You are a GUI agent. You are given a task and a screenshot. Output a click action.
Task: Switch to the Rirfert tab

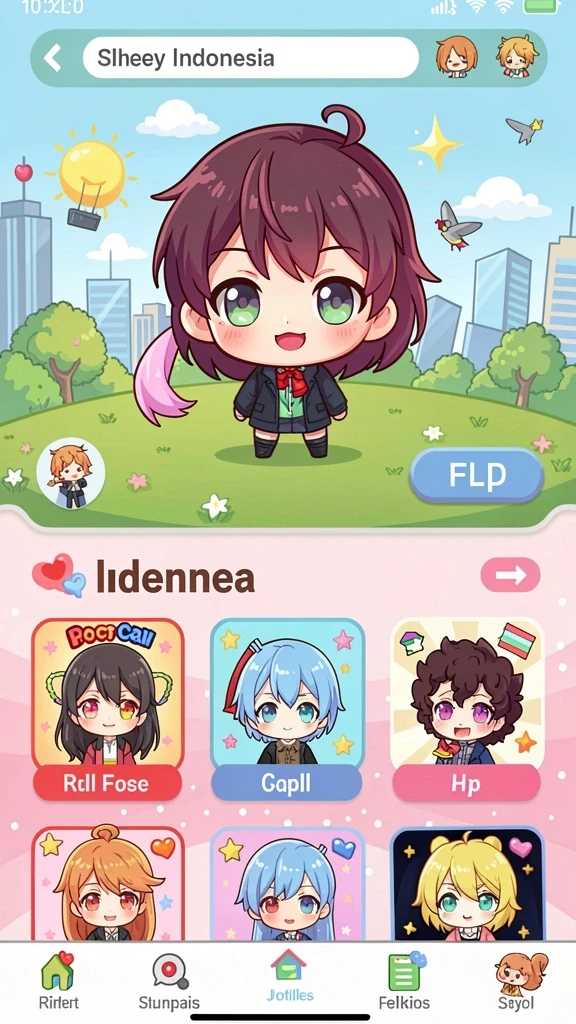pos(58,980)
